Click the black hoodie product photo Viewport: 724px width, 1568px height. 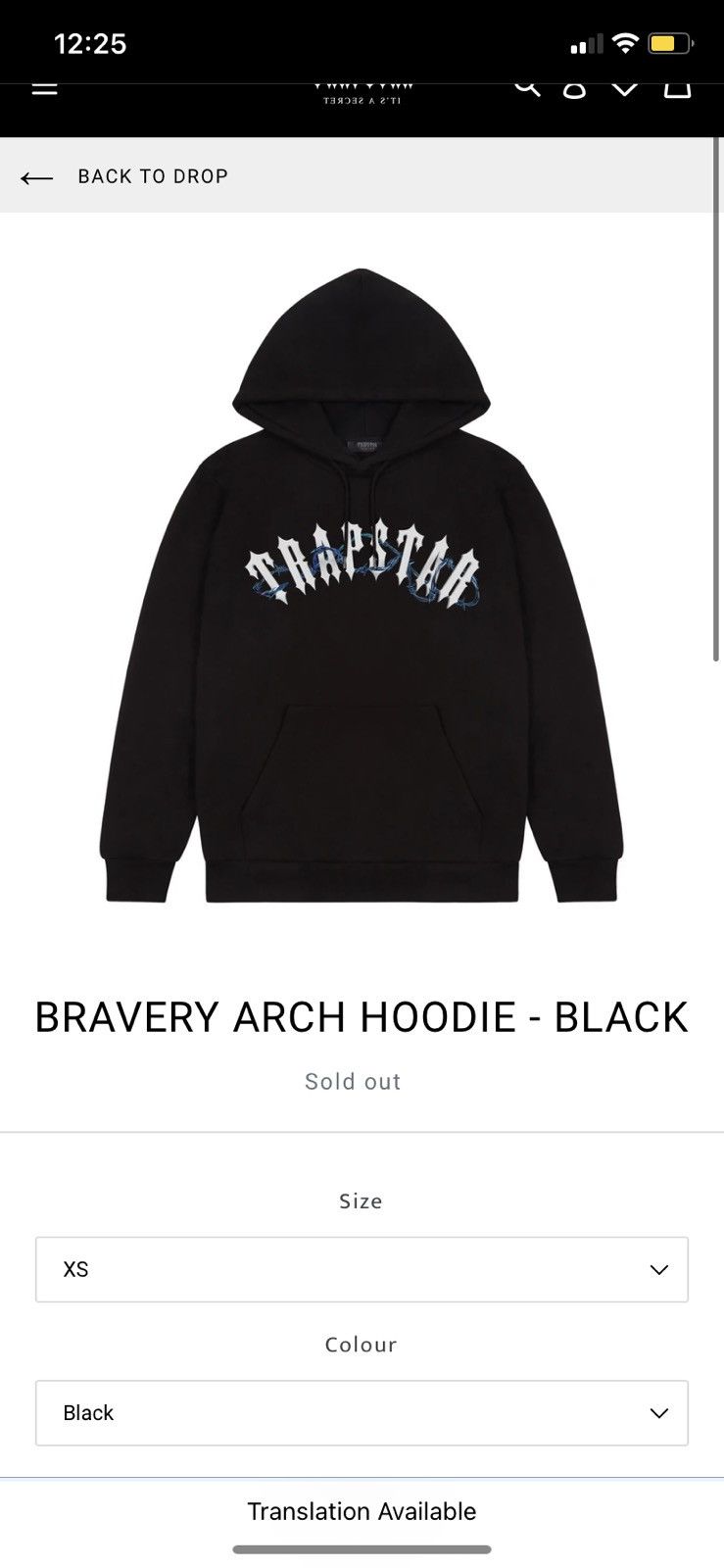[x=362, y=588]
